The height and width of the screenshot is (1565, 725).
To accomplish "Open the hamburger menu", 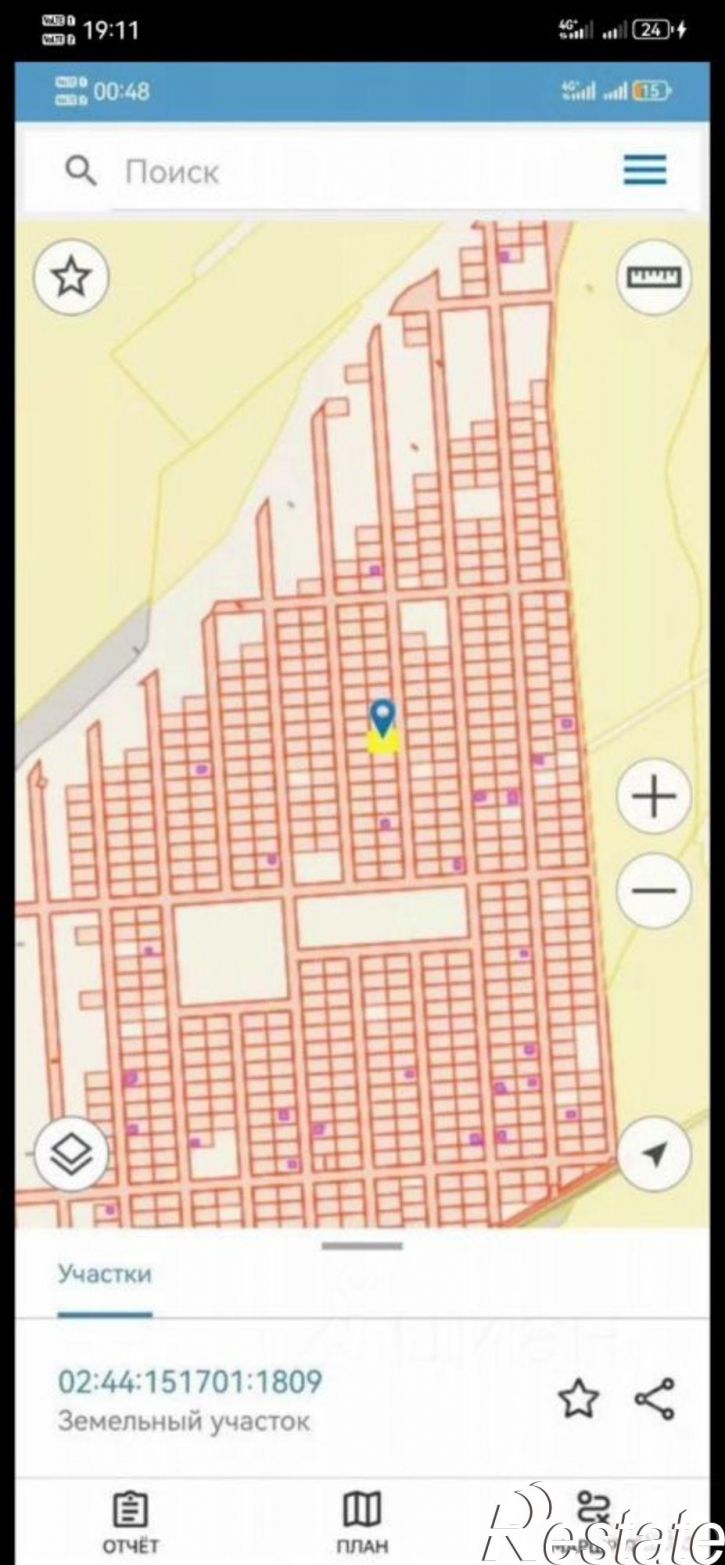I will [x=645, y=170].
